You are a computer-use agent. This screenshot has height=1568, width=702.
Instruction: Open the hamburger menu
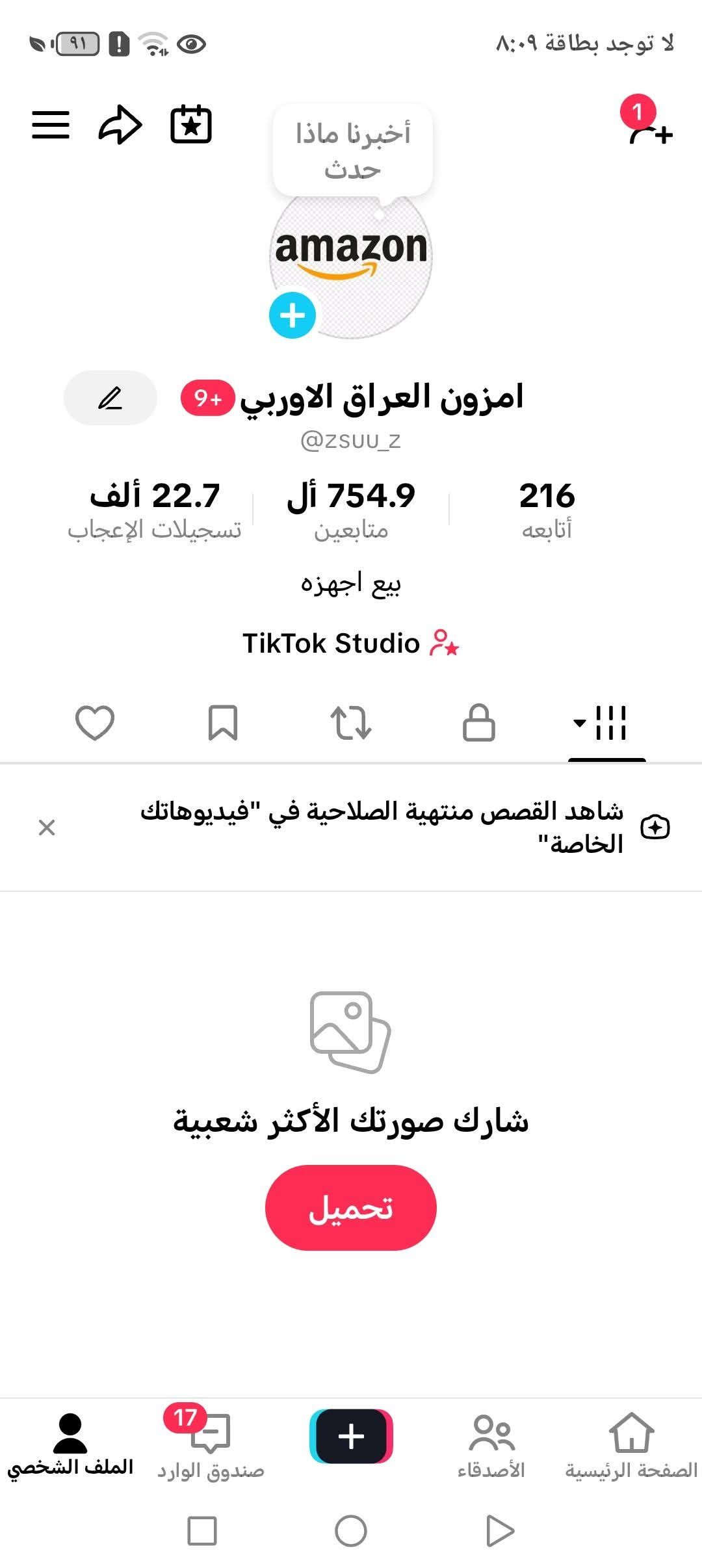[x=51, y=125]
